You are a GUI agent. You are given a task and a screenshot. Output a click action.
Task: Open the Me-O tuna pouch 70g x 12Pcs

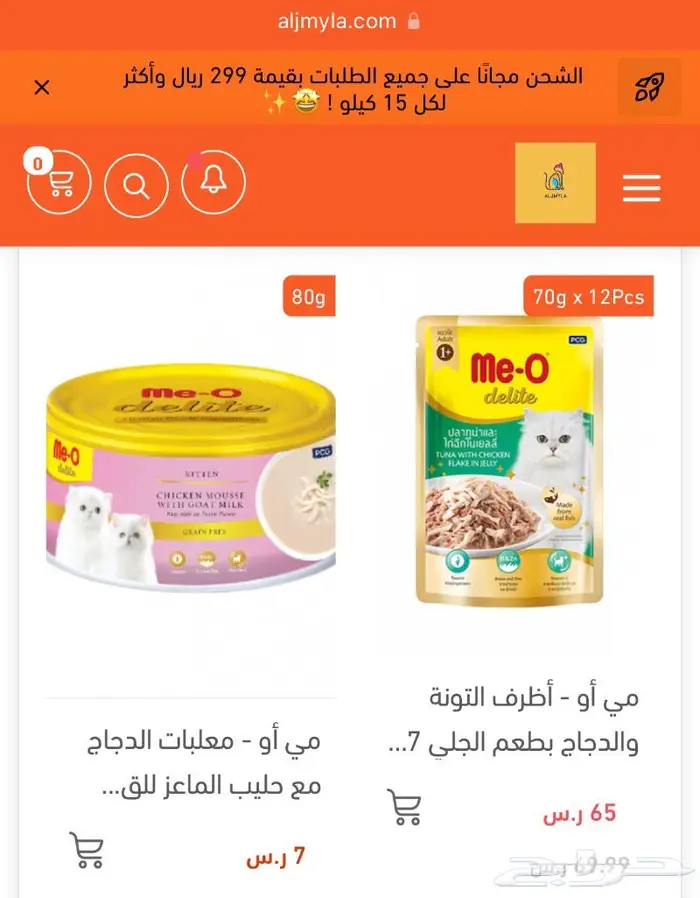(x=510, y=462)
